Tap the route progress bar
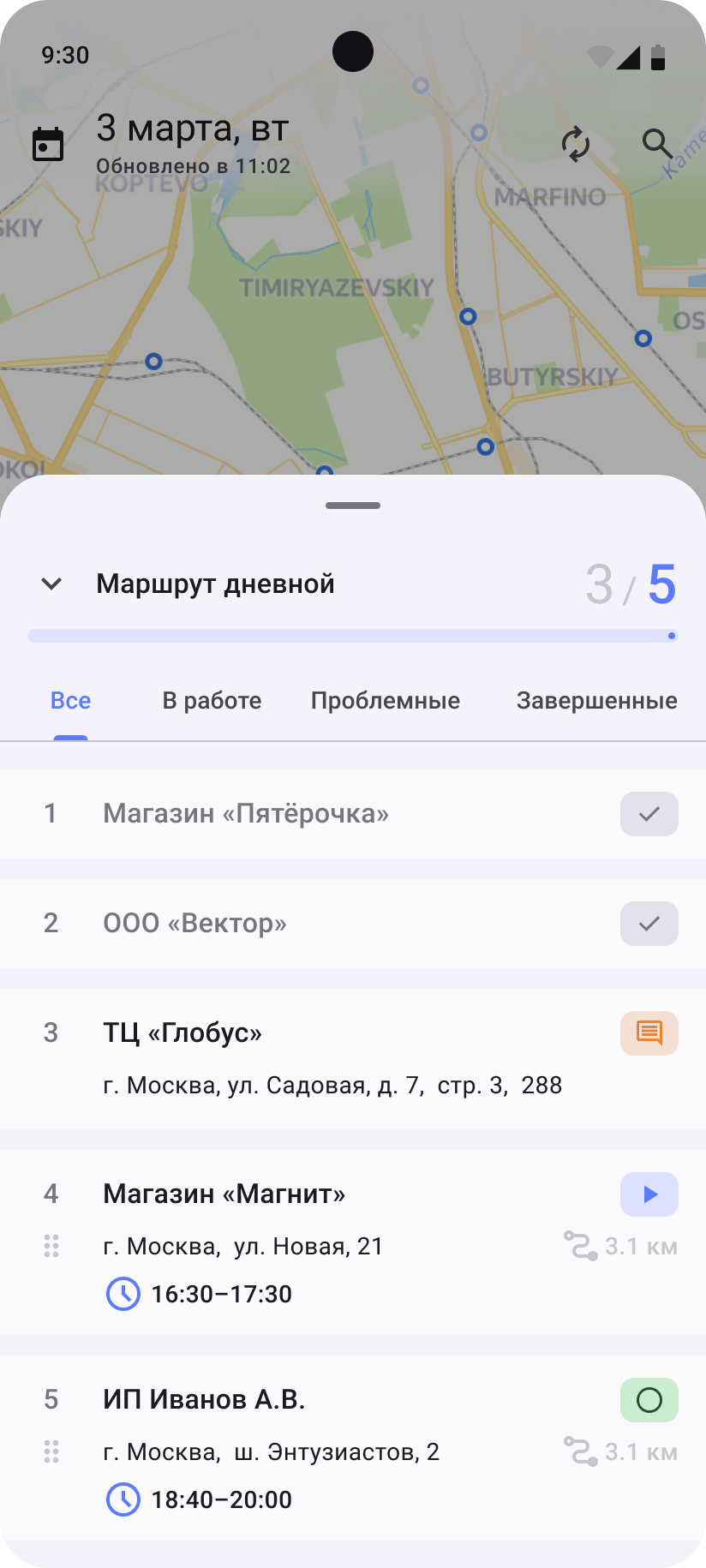 352,635
